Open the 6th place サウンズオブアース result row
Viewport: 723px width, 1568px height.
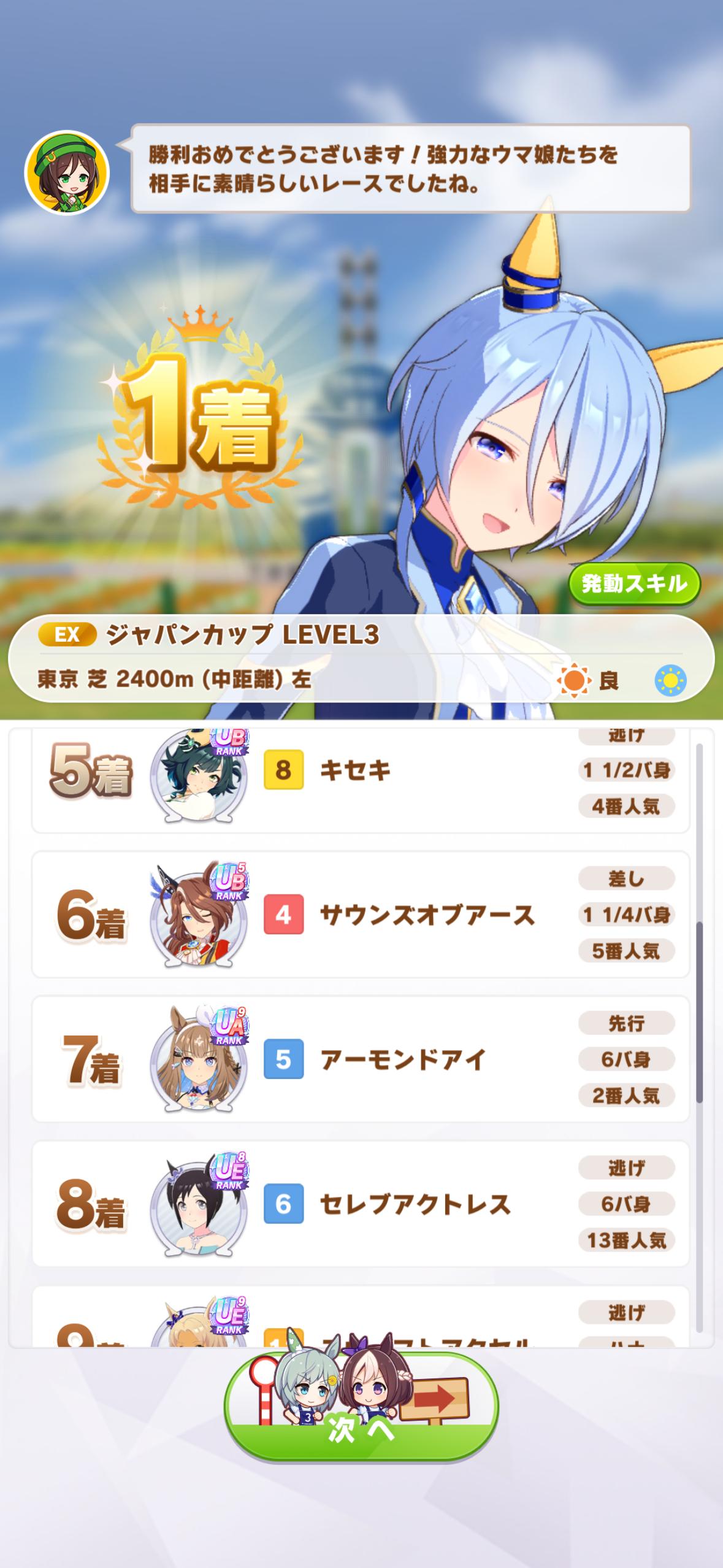(x=361, y=915)
